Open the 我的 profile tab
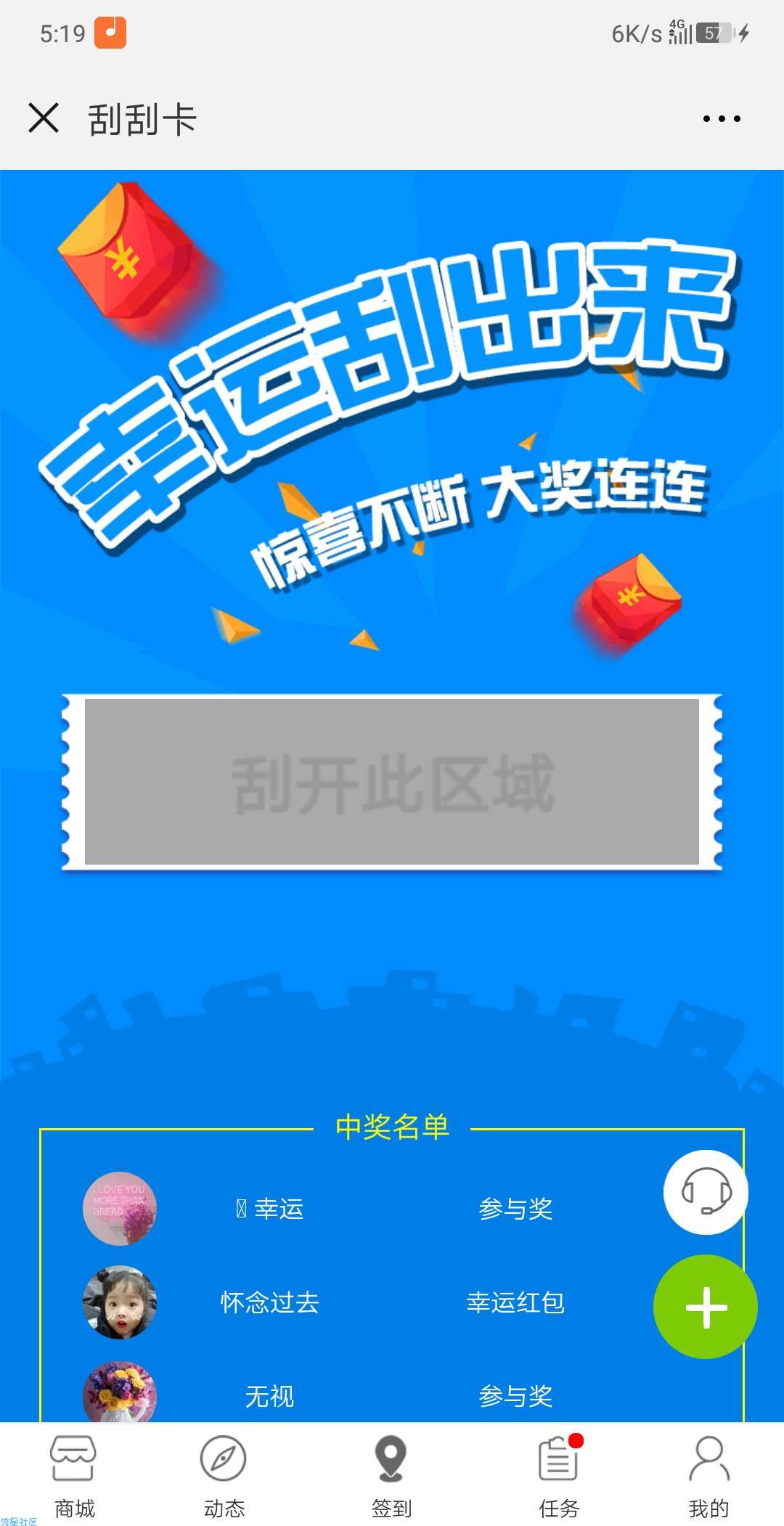This screenshot has height=1526, width=784. (709, 1475)
